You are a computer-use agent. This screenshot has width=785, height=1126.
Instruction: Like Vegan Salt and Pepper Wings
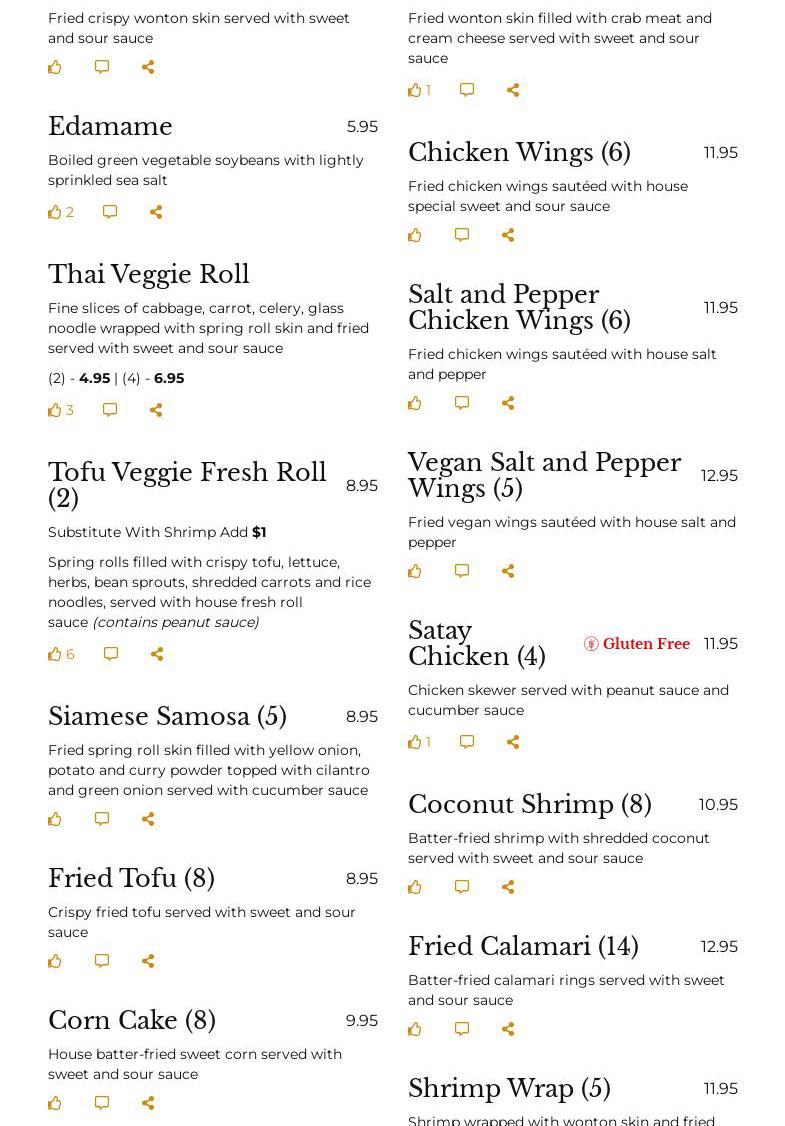(415, 571)
